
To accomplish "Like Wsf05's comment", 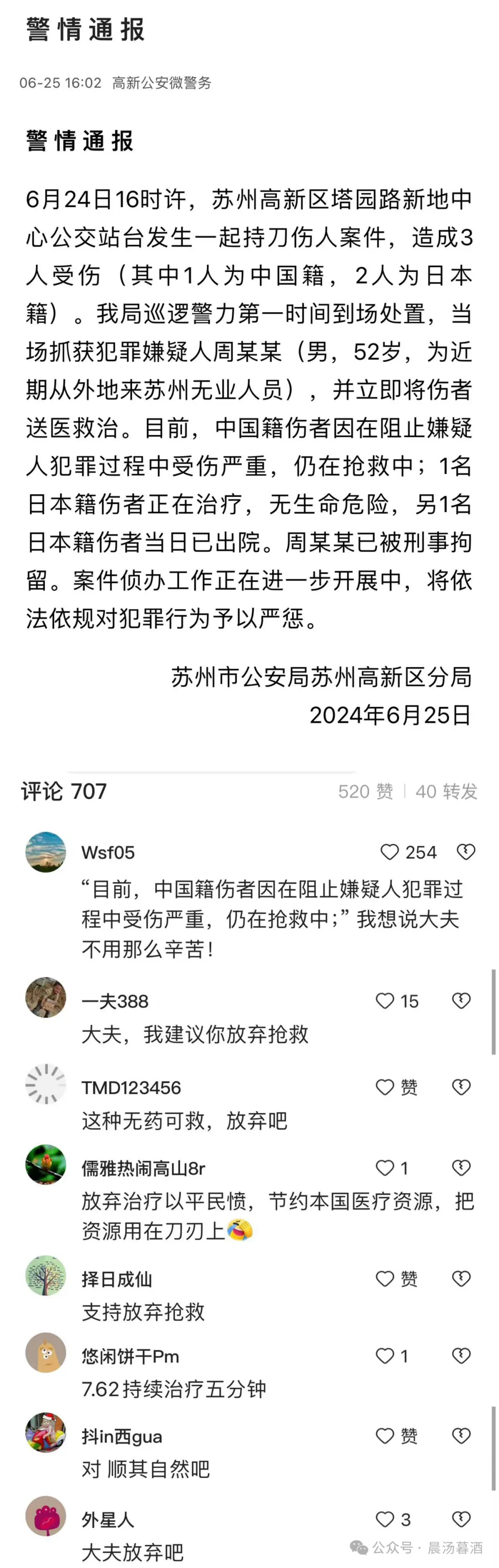I will pyautogui.click(x=389, y=852).
